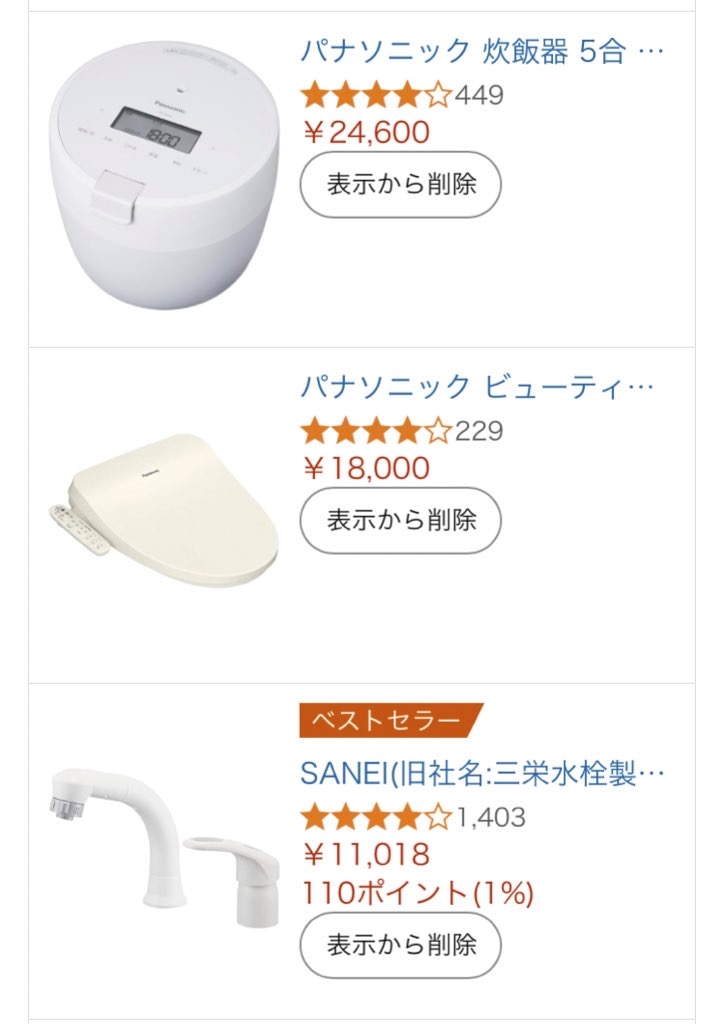Open the パナソニック ビューティ product title
This screenshot has width=724, height=1024.
(477, 386)
